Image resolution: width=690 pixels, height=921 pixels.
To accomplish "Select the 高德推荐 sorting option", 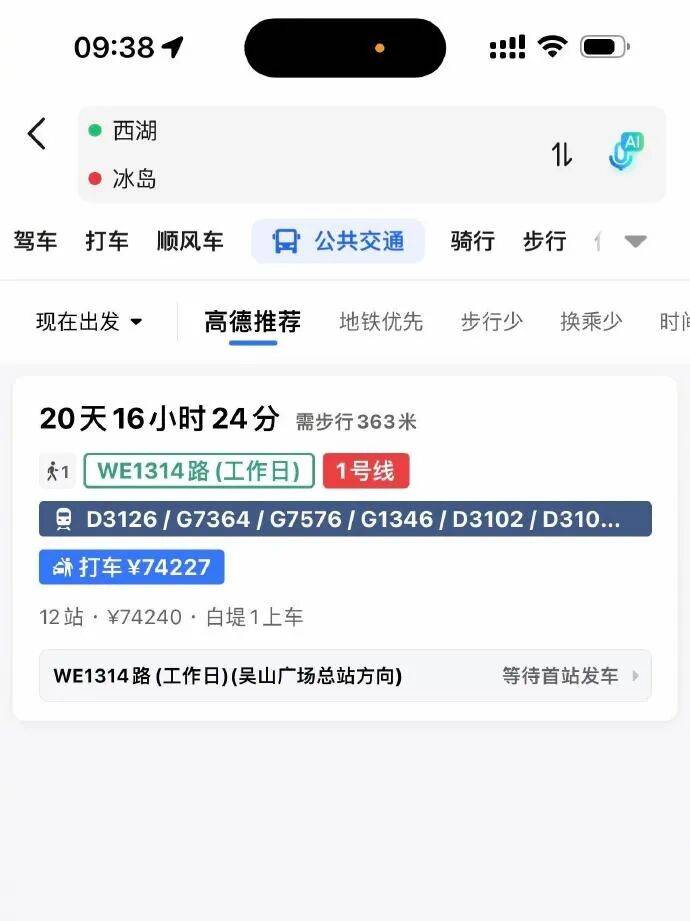I will coord(252,321).
